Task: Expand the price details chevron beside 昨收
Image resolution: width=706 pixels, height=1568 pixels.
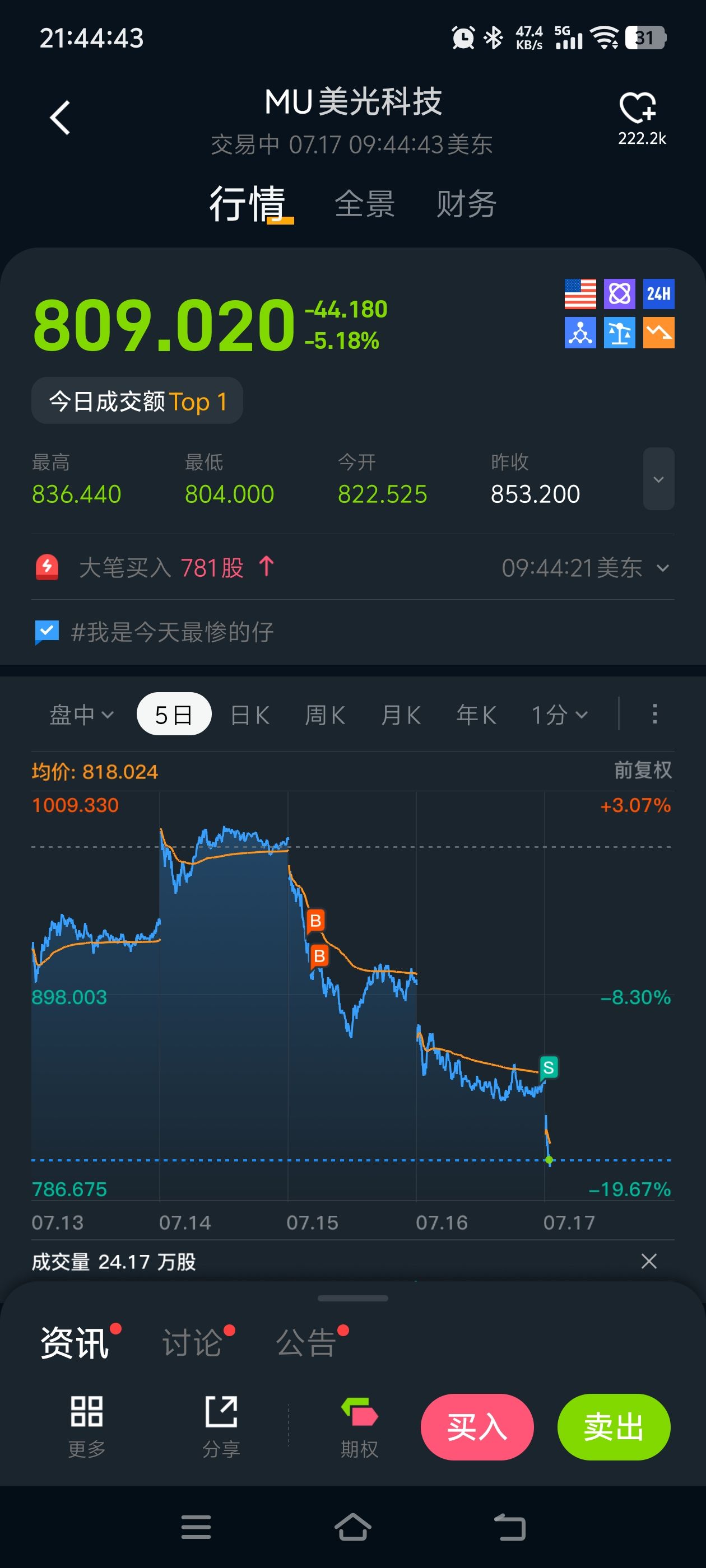Action: click(658, 479)
